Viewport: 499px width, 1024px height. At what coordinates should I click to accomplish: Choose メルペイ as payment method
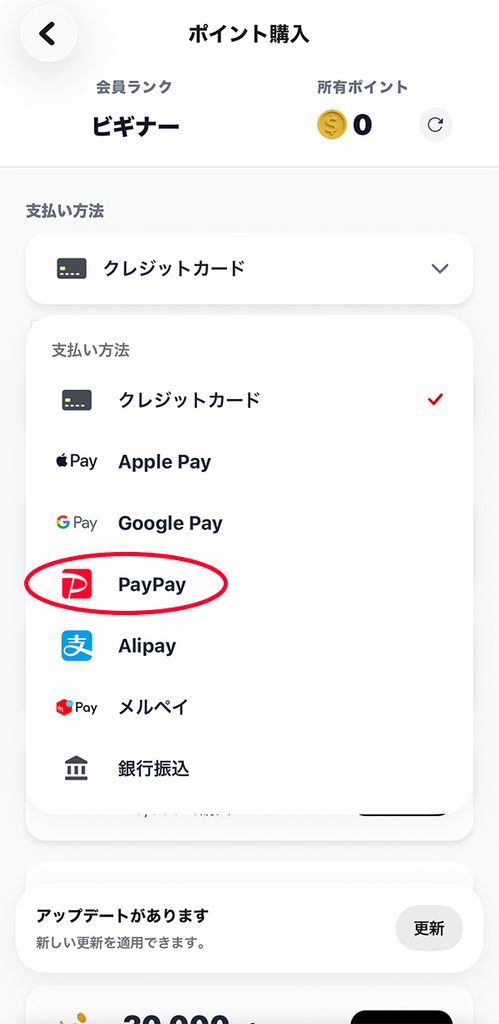coord(250,707)
